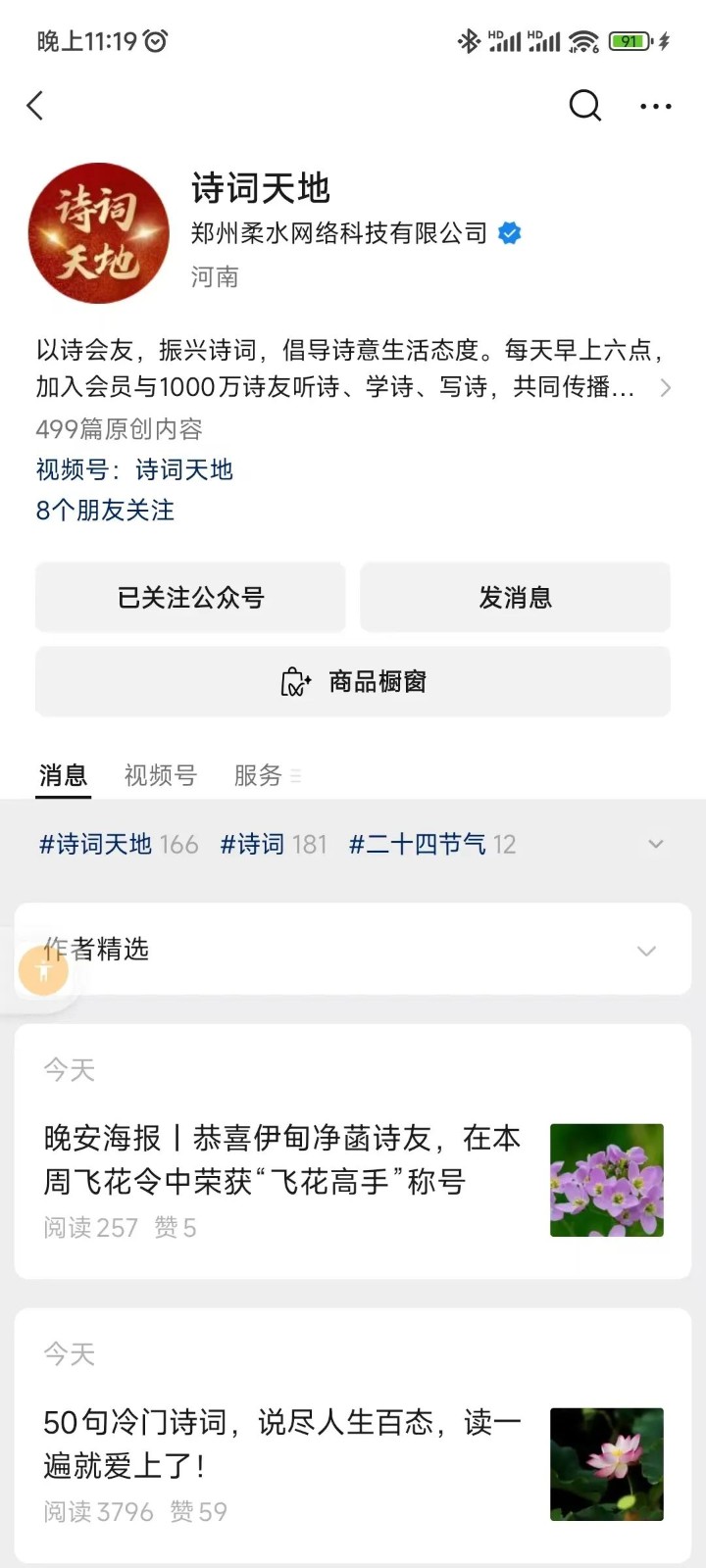Open the 50句冷门诗词 article
706x1568 pixels.
pos(284,1445)
